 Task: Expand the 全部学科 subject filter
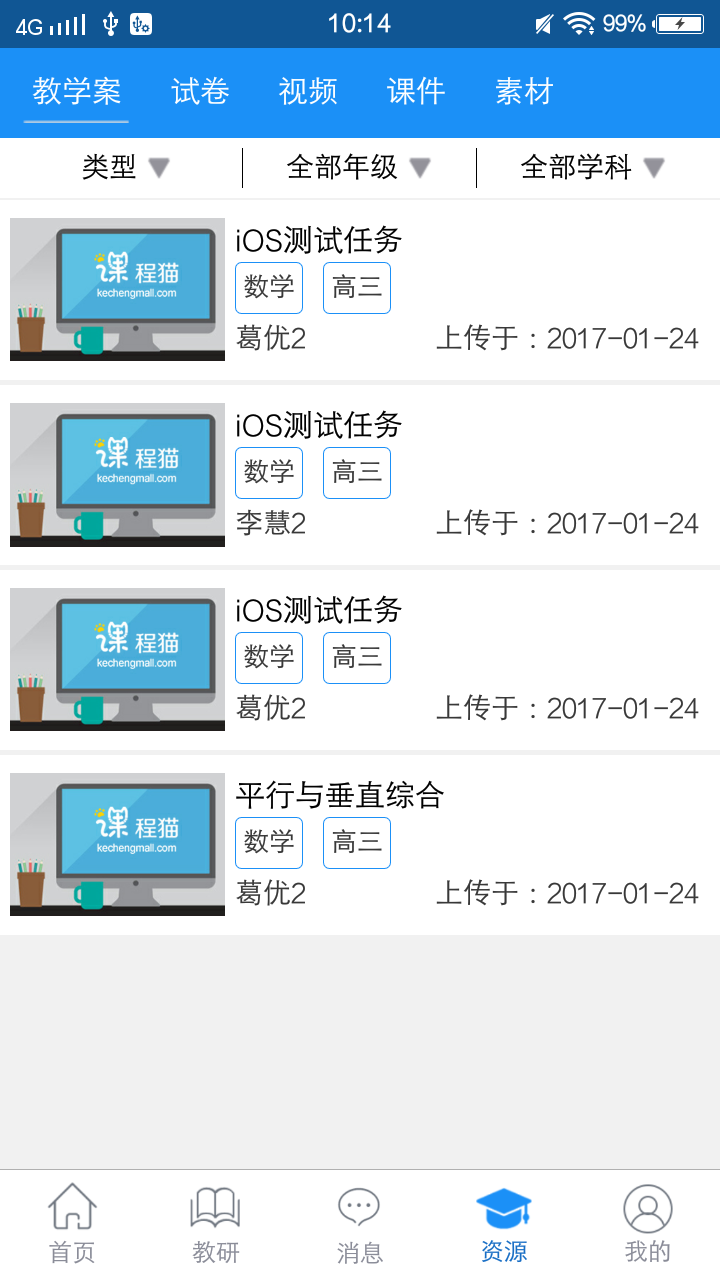click(x=592, y=167)
